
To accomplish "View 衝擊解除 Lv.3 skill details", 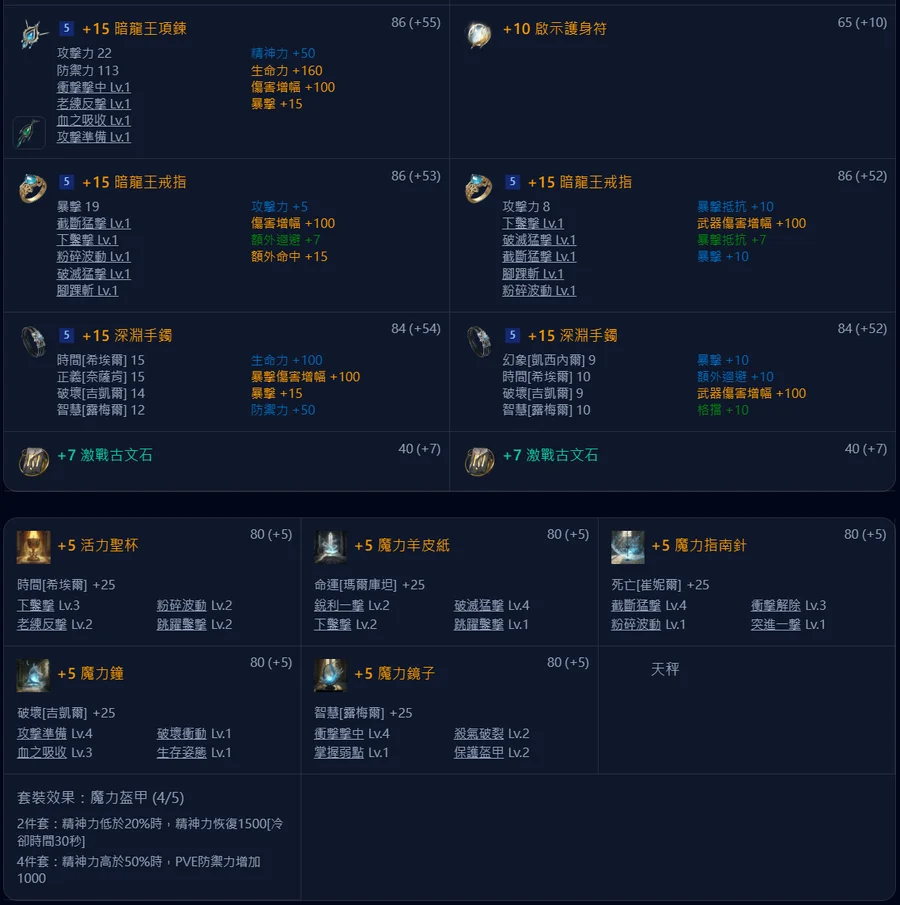I will [788, 605].
